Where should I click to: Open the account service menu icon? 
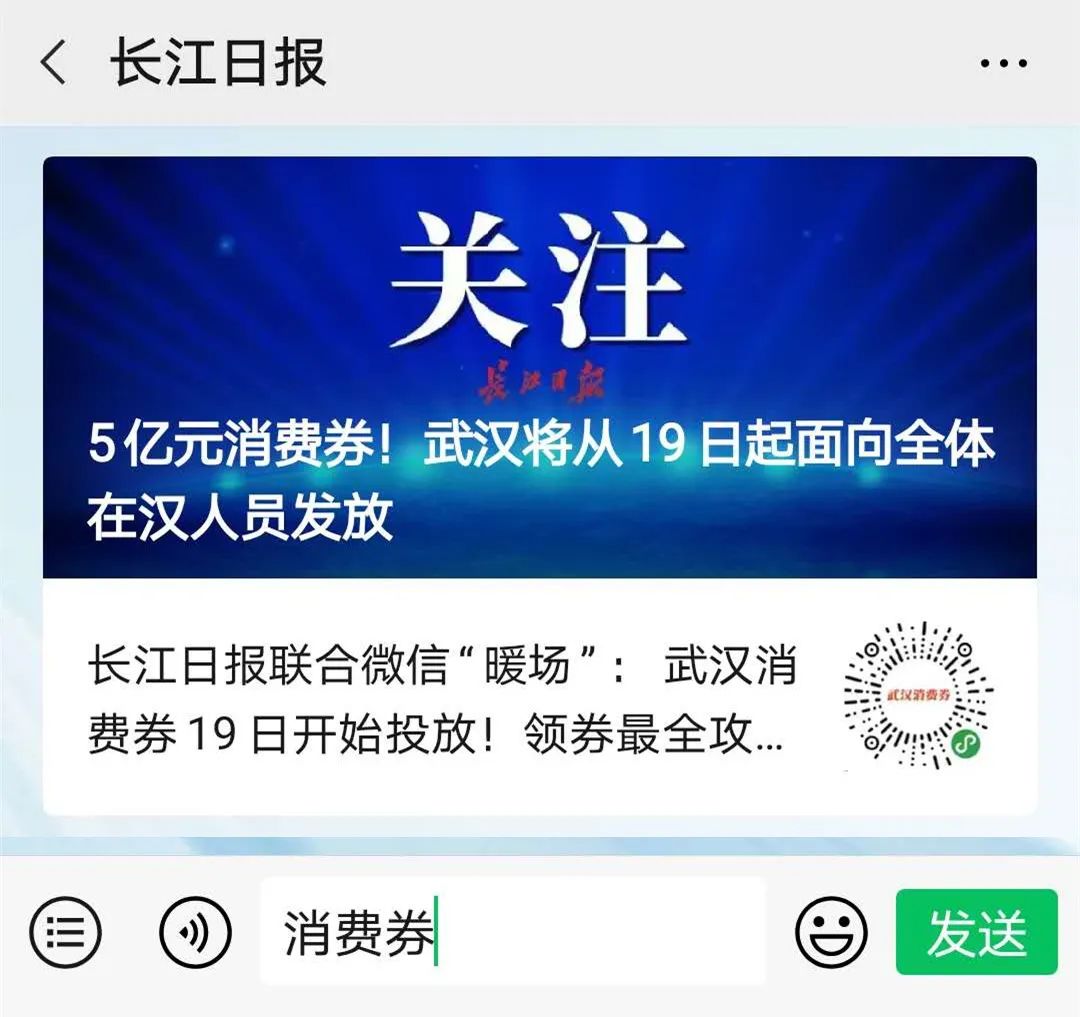tap(65, 932)
